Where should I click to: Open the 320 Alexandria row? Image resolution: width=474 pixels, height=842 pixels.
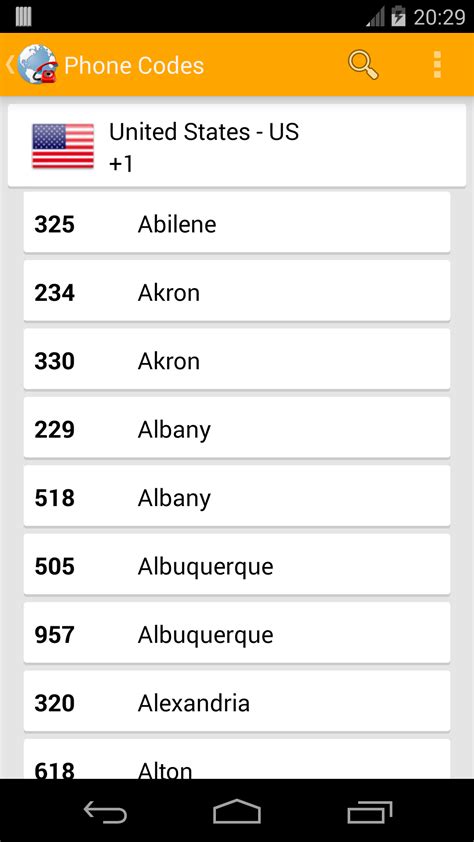tap(237, 701)
